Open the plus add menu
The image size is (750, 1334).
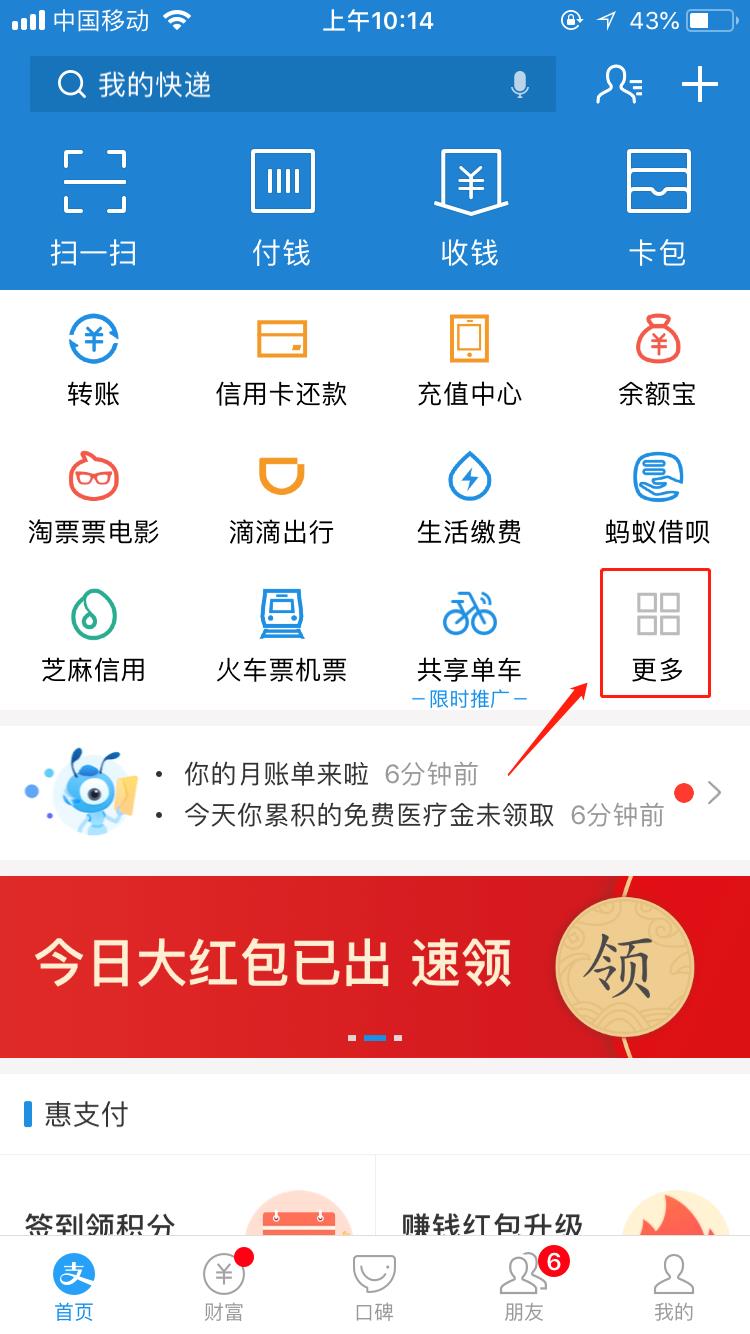coord(700,85)
